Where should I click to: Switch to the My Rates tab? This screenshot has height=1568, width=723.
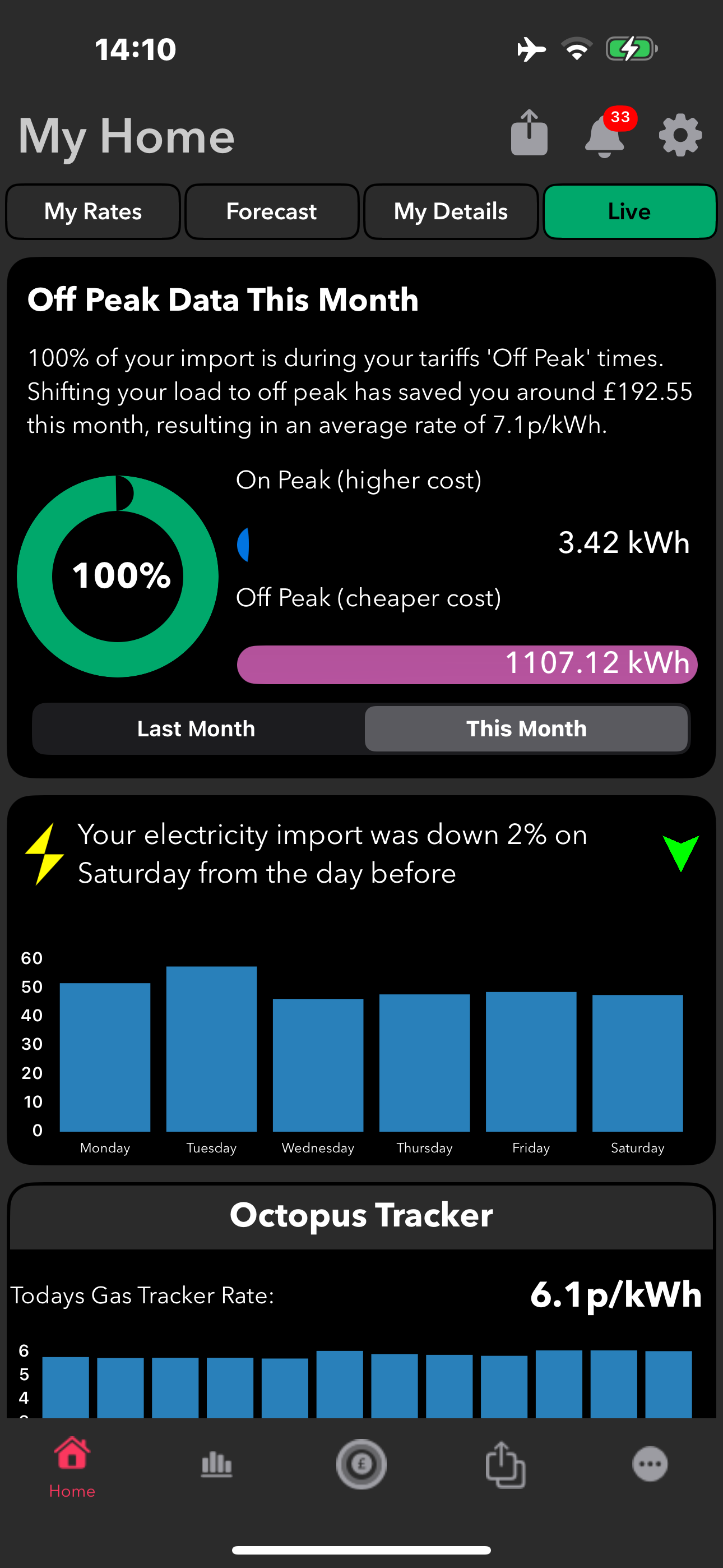tap(93, 212)
